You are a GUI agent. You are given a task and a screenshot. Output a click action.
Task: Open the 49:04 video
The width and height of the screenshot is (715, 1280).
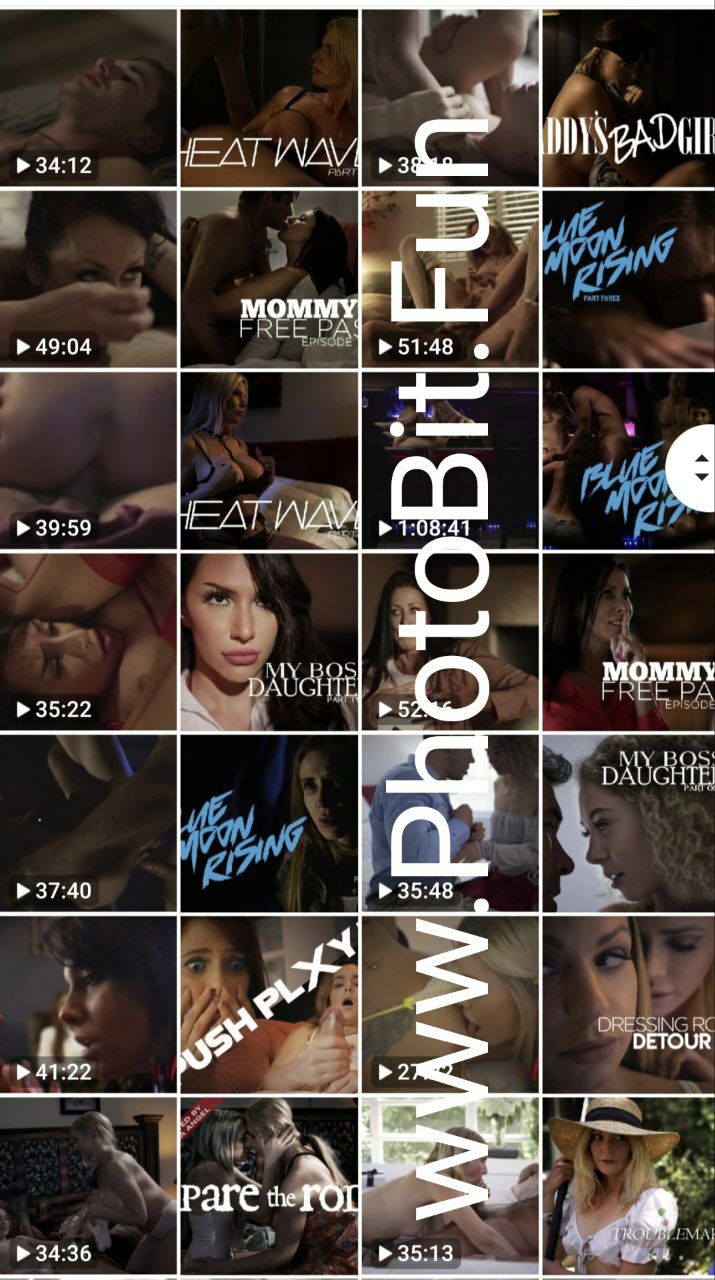[x=88, y=279]
